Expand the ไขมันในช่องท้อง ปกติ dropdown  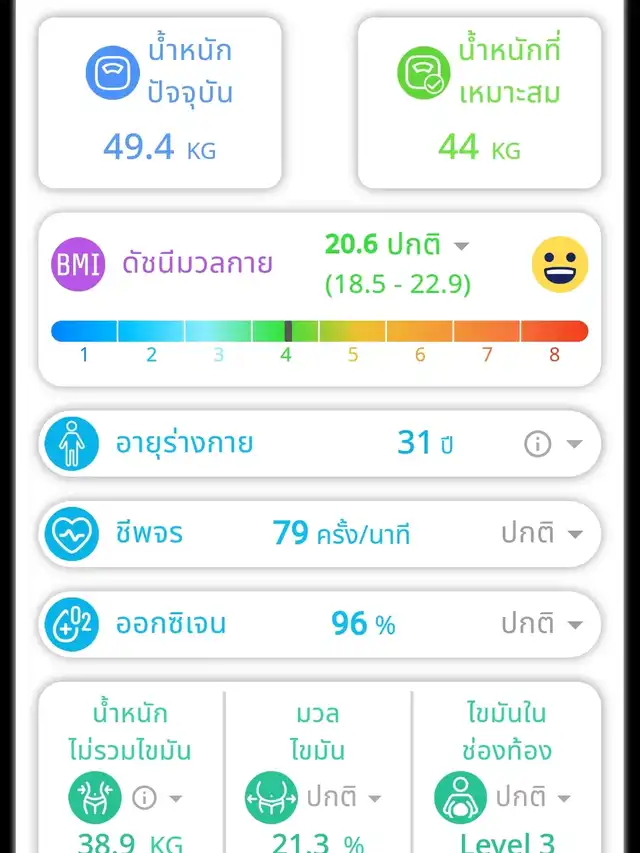click(x=564, y=798)
